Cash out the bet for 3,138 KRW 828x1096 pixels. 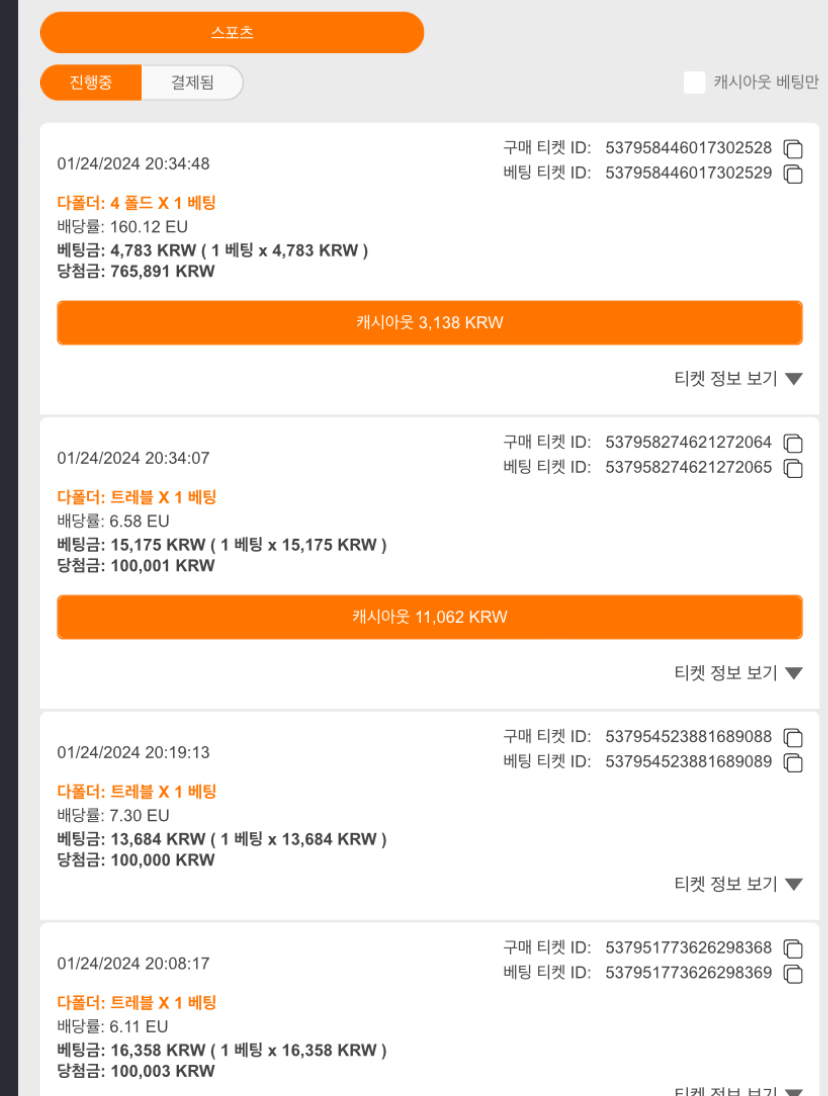click(430, 322)
